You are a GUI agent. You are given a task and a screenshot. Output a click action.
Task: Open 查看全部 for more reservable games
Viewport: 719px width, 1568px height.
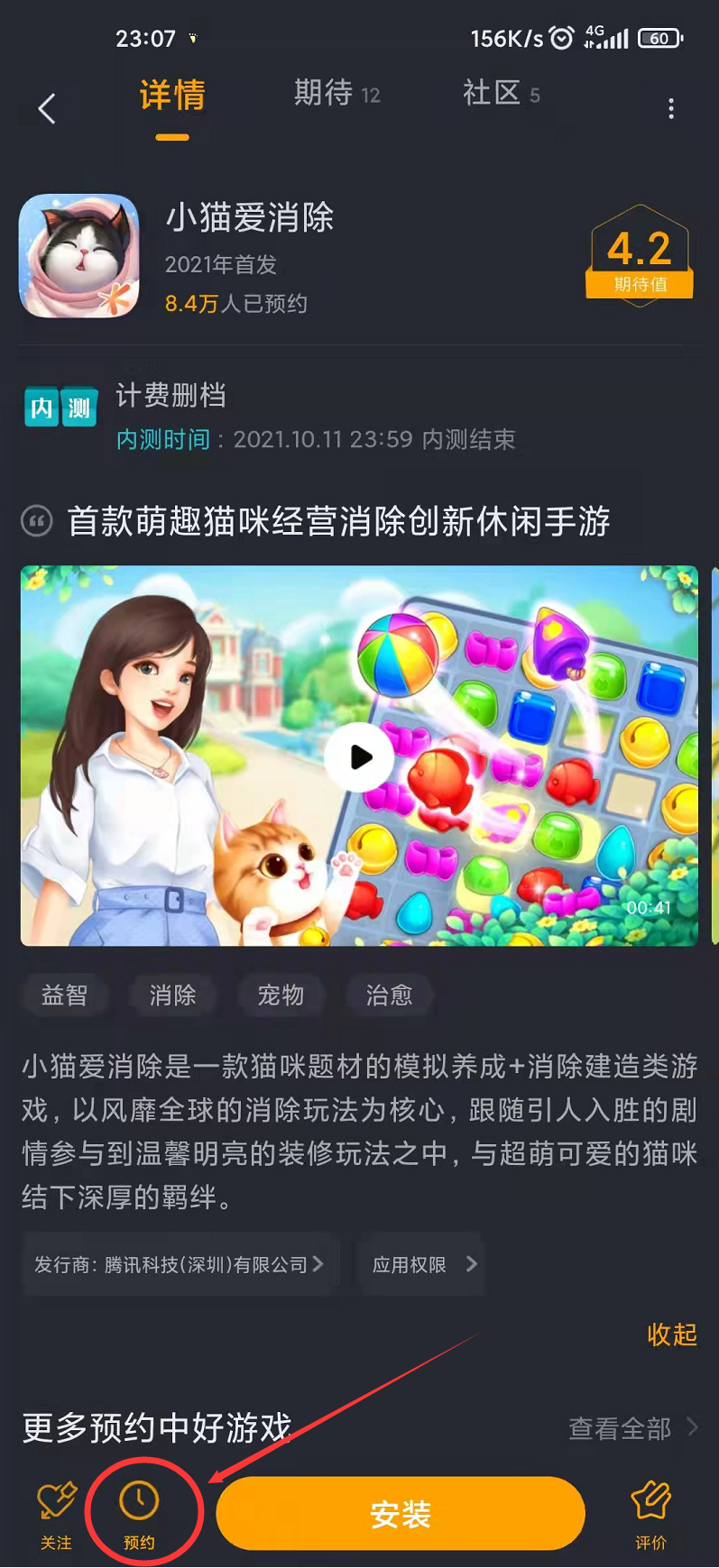(632, 1428)
